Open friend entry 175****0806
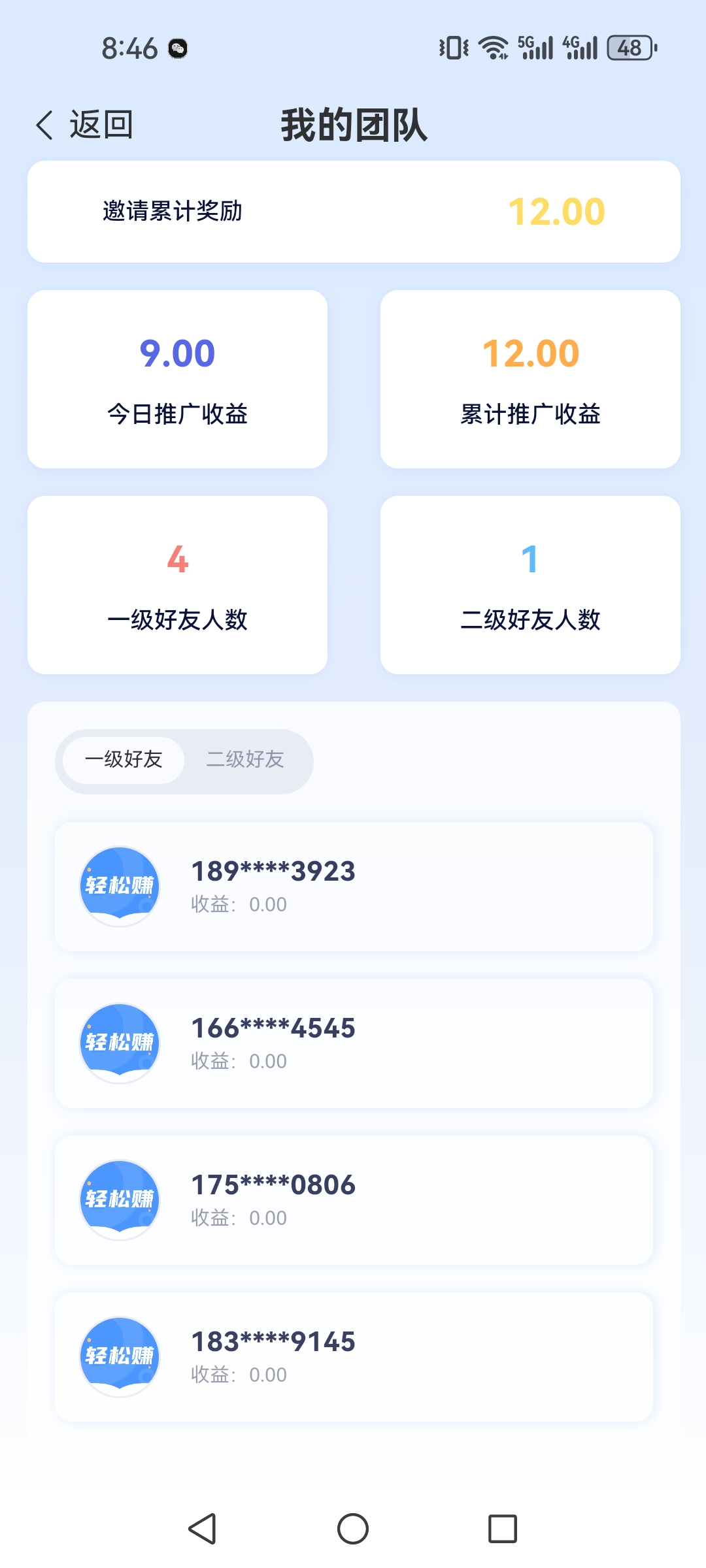 pyautogui.click(x=354, y=1200)
